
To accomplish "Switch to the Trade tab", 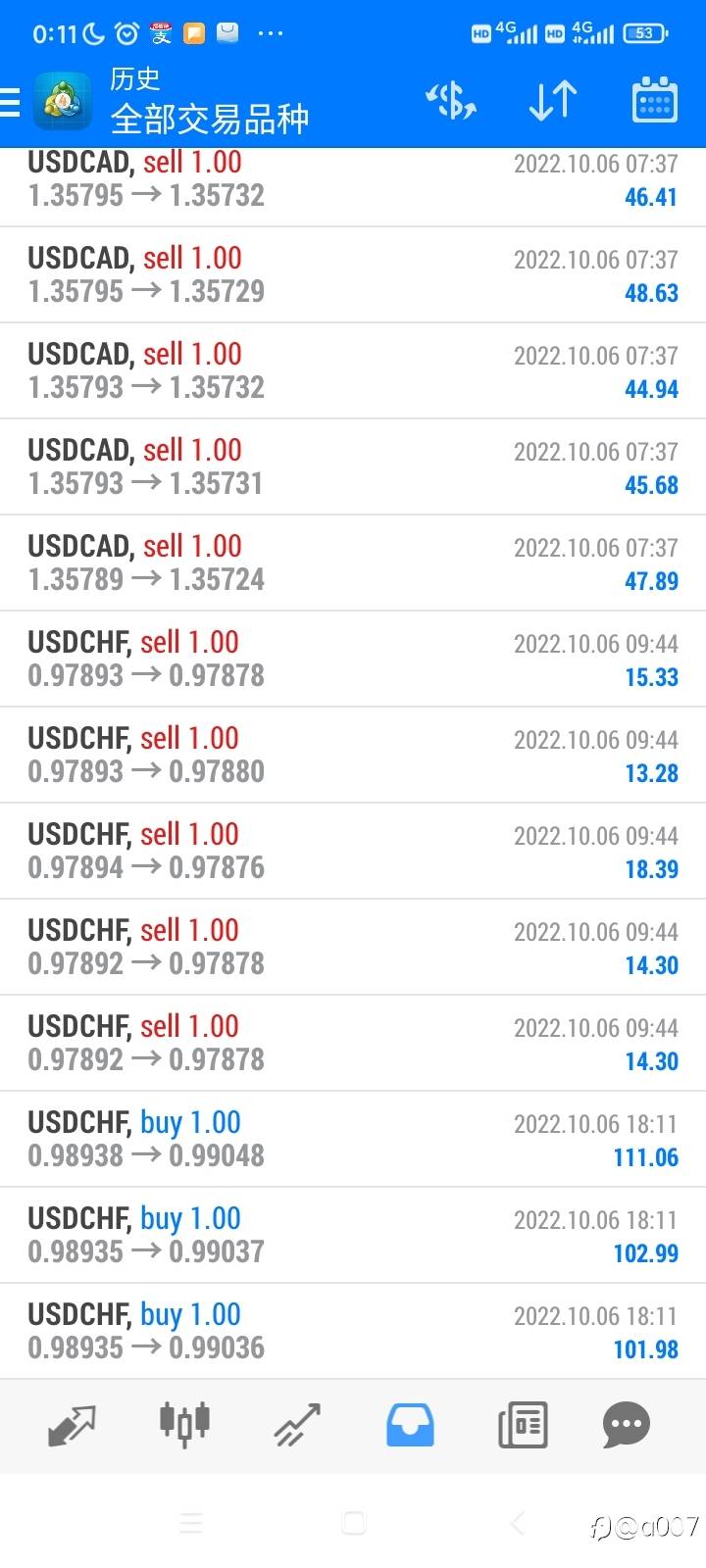I will pos(297,1425).
